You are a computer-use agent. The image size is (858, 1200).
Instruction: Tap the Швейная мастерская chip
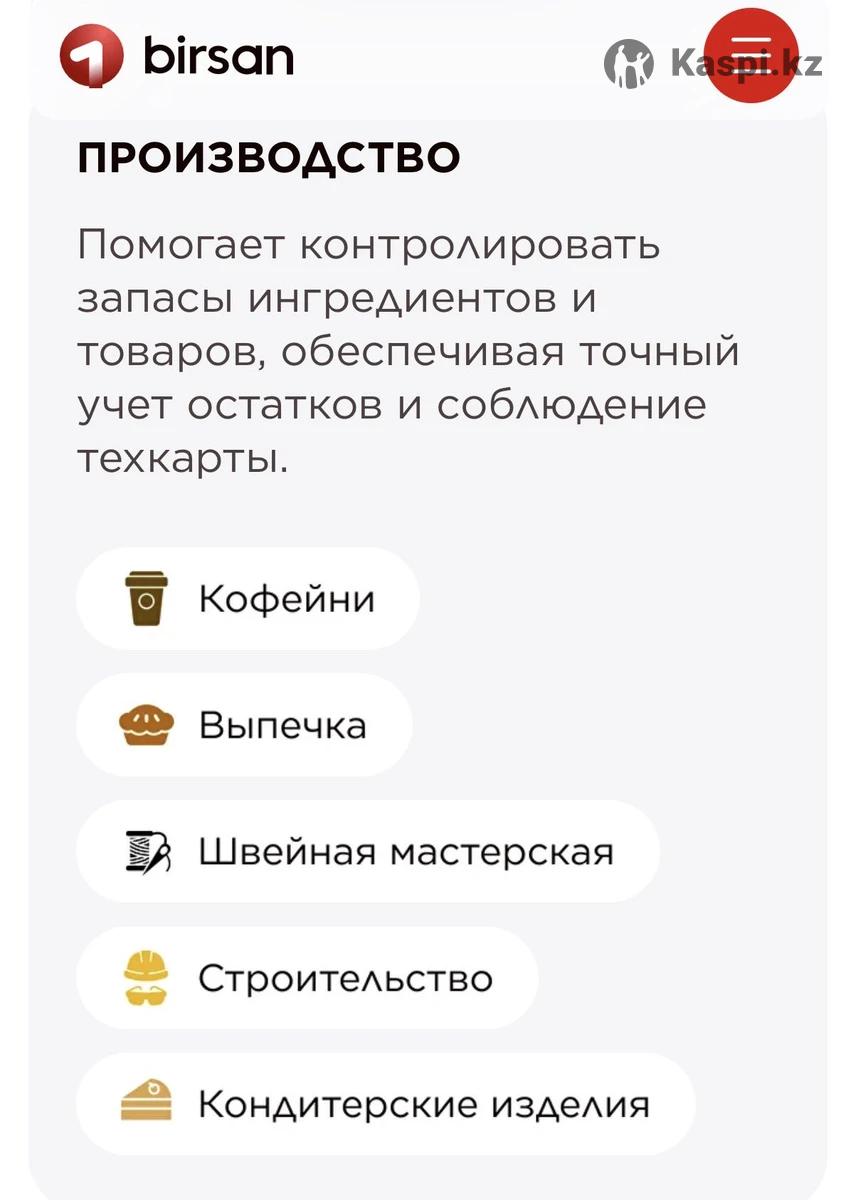coord(367,852)
